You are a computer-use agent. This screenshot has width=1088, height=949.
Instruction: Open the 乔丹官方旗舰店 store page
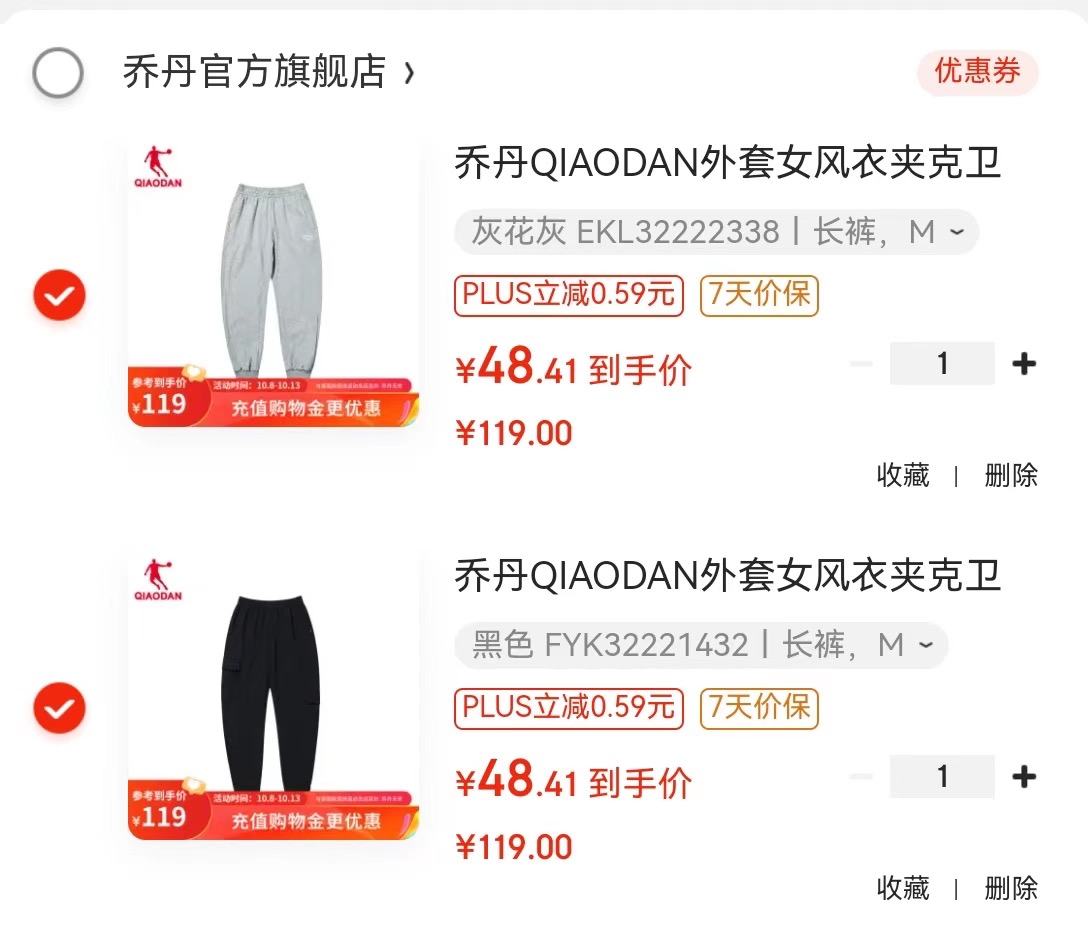(267, 72)
